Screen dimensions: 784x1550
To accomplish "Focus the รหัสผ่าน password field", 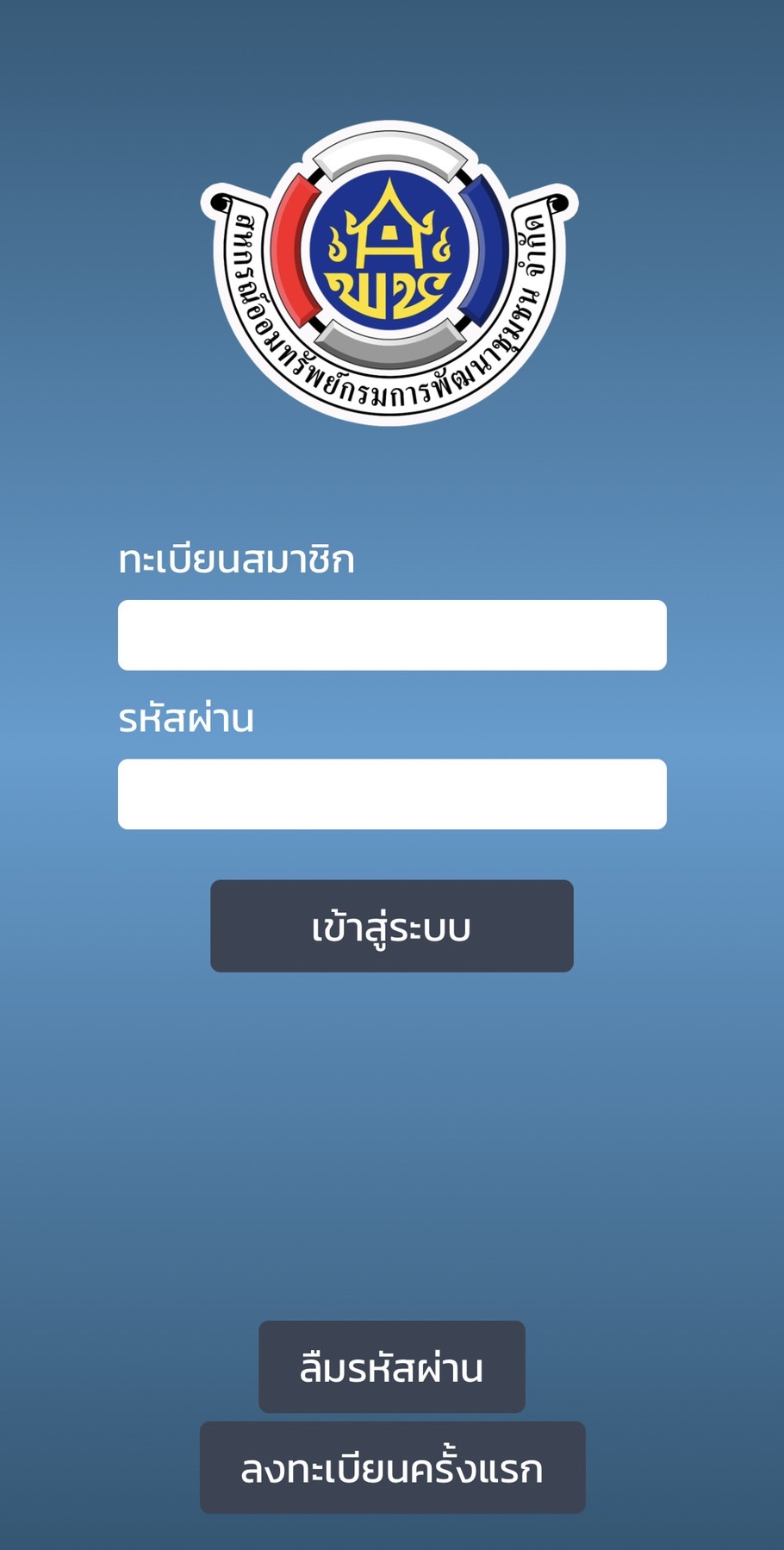I will click(392, 794).
